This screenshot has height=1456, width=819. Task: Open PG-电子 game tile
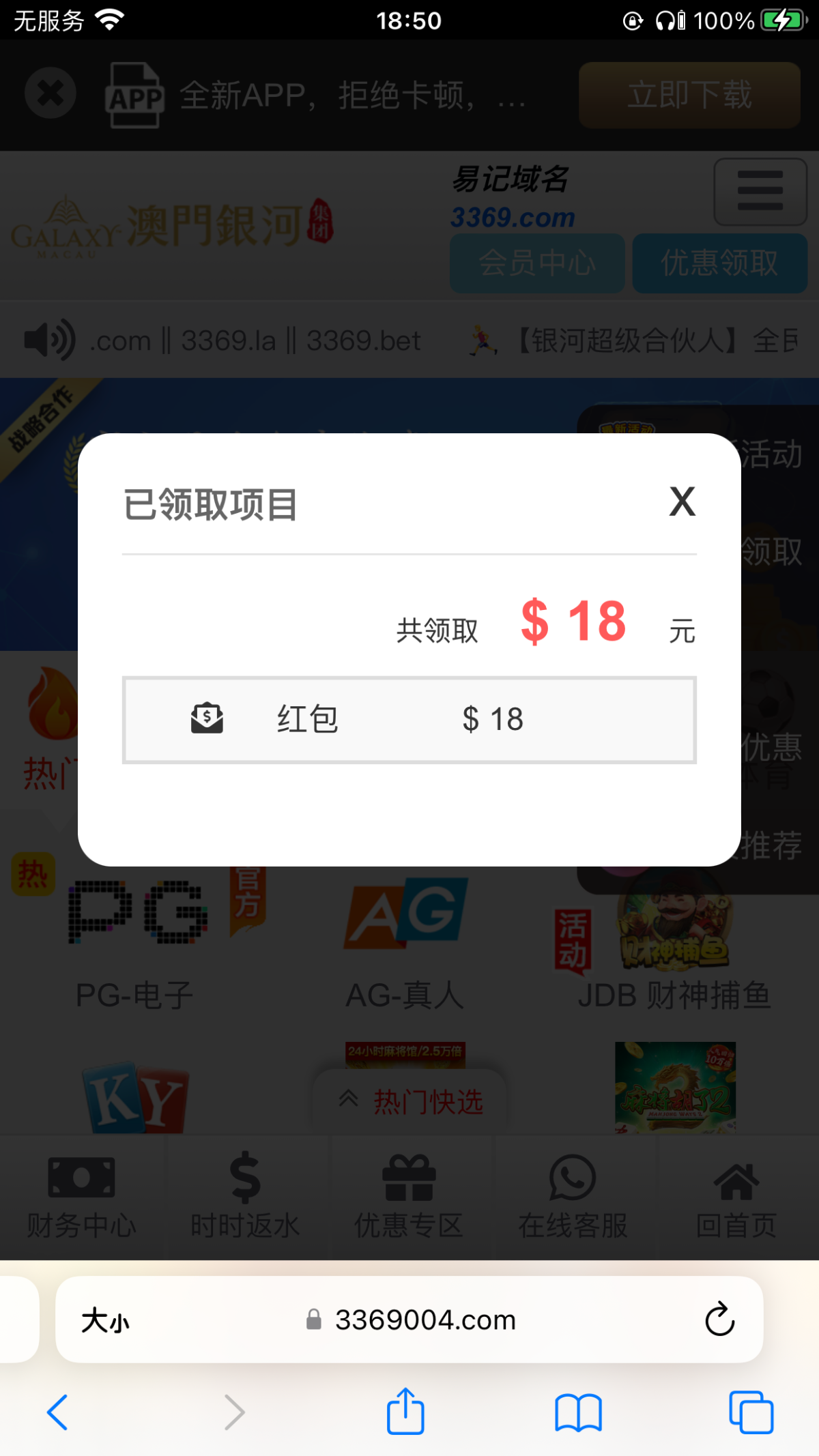pos(135,942)
